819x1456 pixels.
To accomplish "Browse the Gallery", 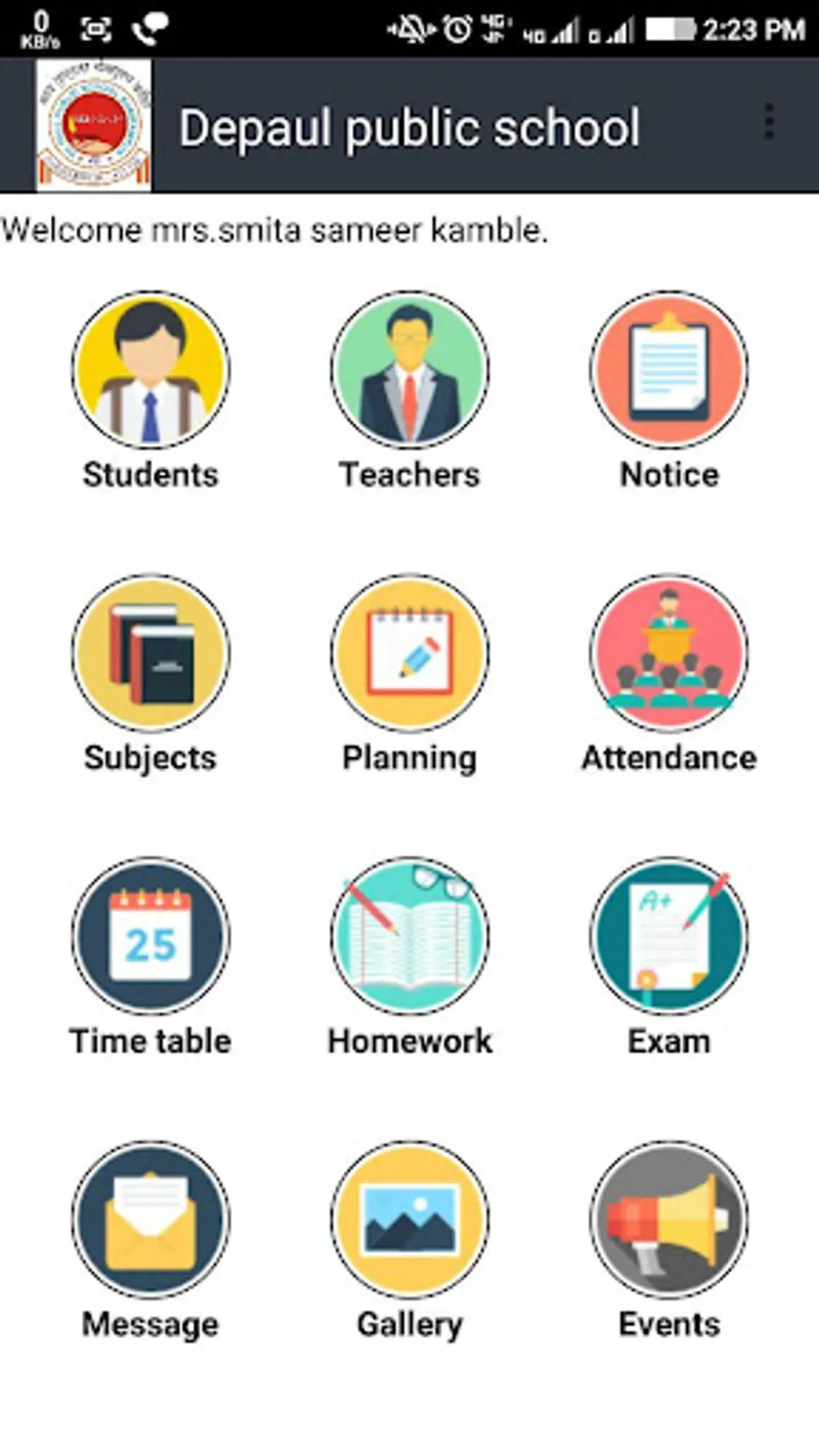I will tap(409, 1219).
